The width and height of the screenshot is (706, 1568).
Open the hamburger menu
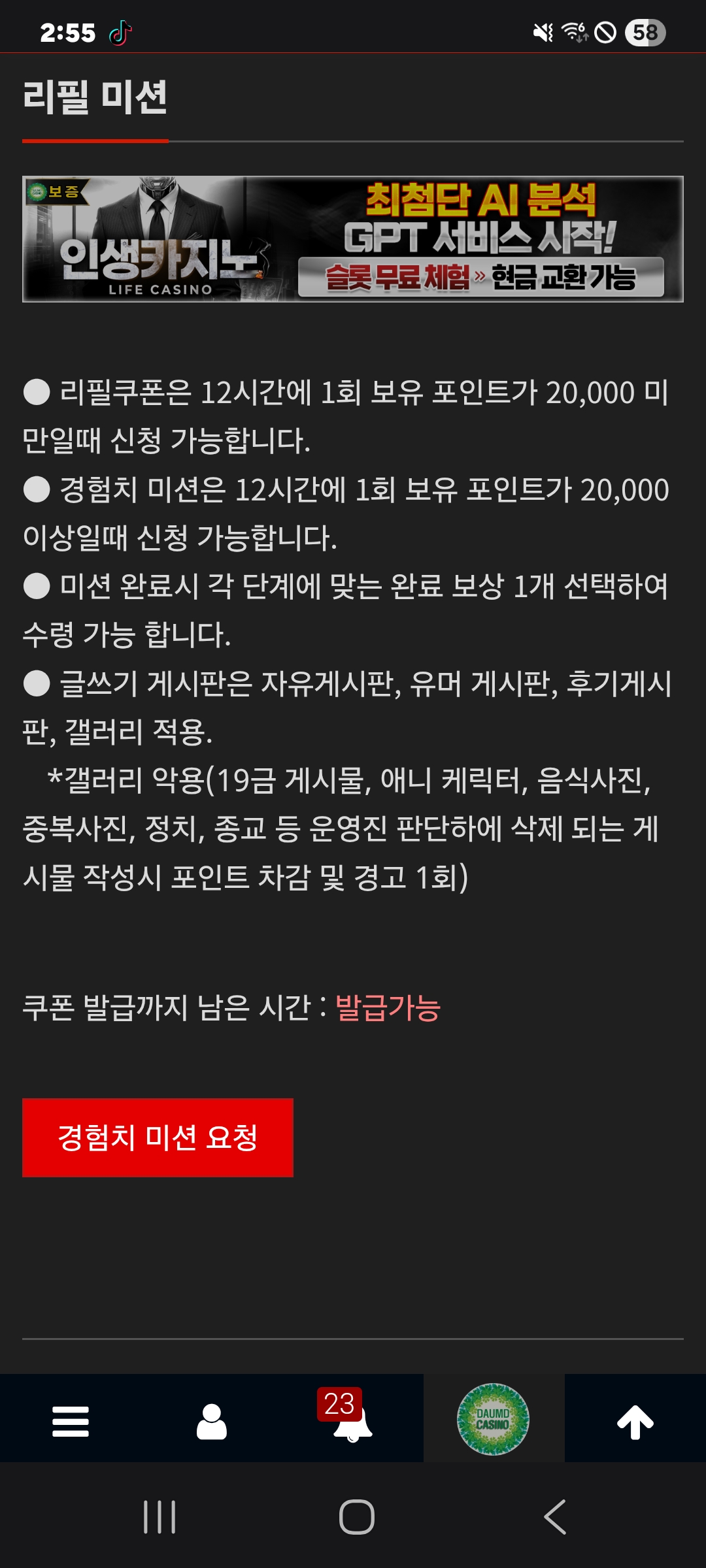(71, 1421)
